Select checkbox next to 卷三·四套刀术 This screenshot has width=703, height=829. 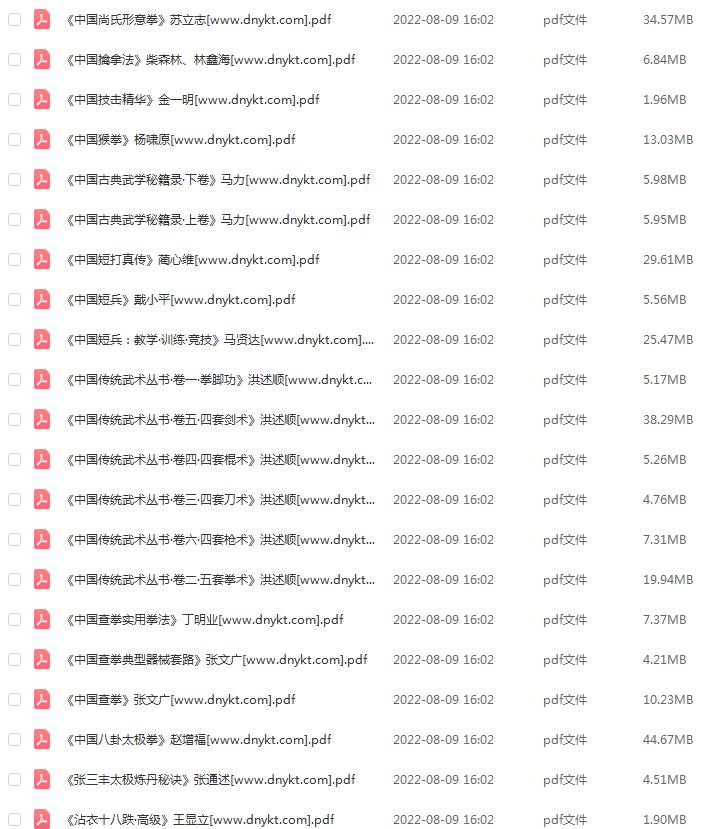tap(14, 499)
